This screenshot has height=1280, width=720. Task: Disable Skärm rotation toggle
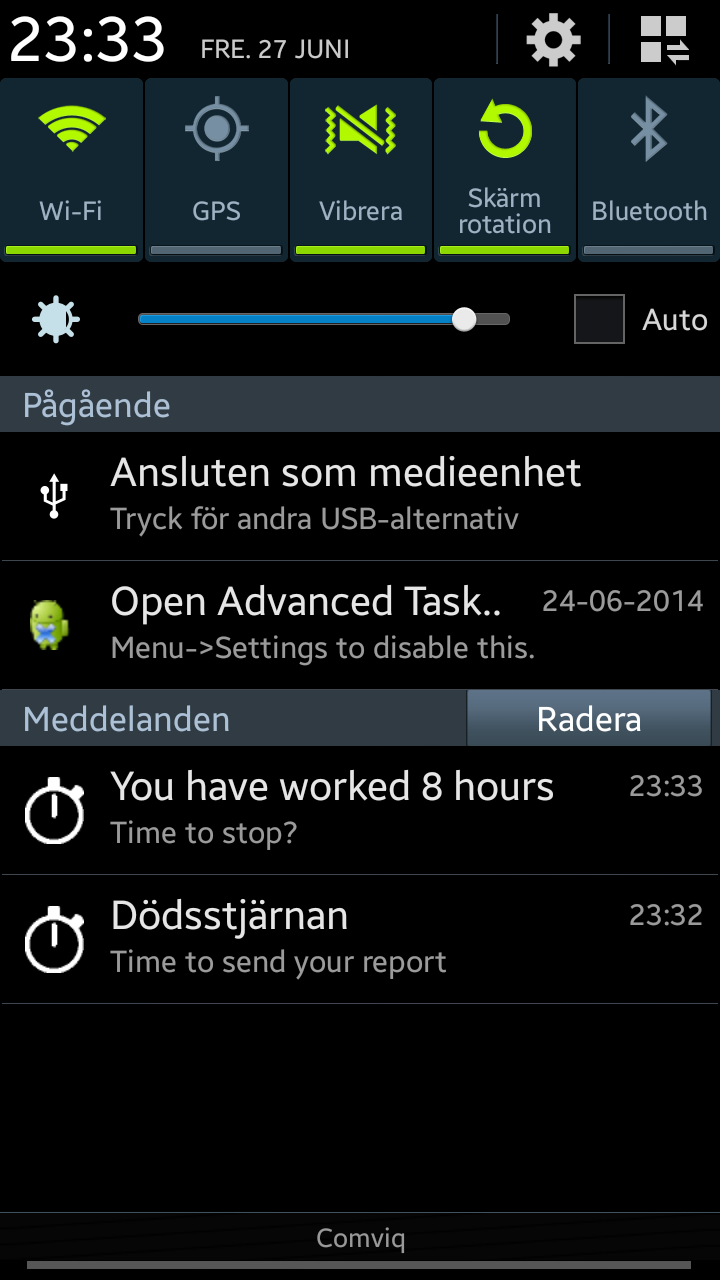[x=505, y=170]
